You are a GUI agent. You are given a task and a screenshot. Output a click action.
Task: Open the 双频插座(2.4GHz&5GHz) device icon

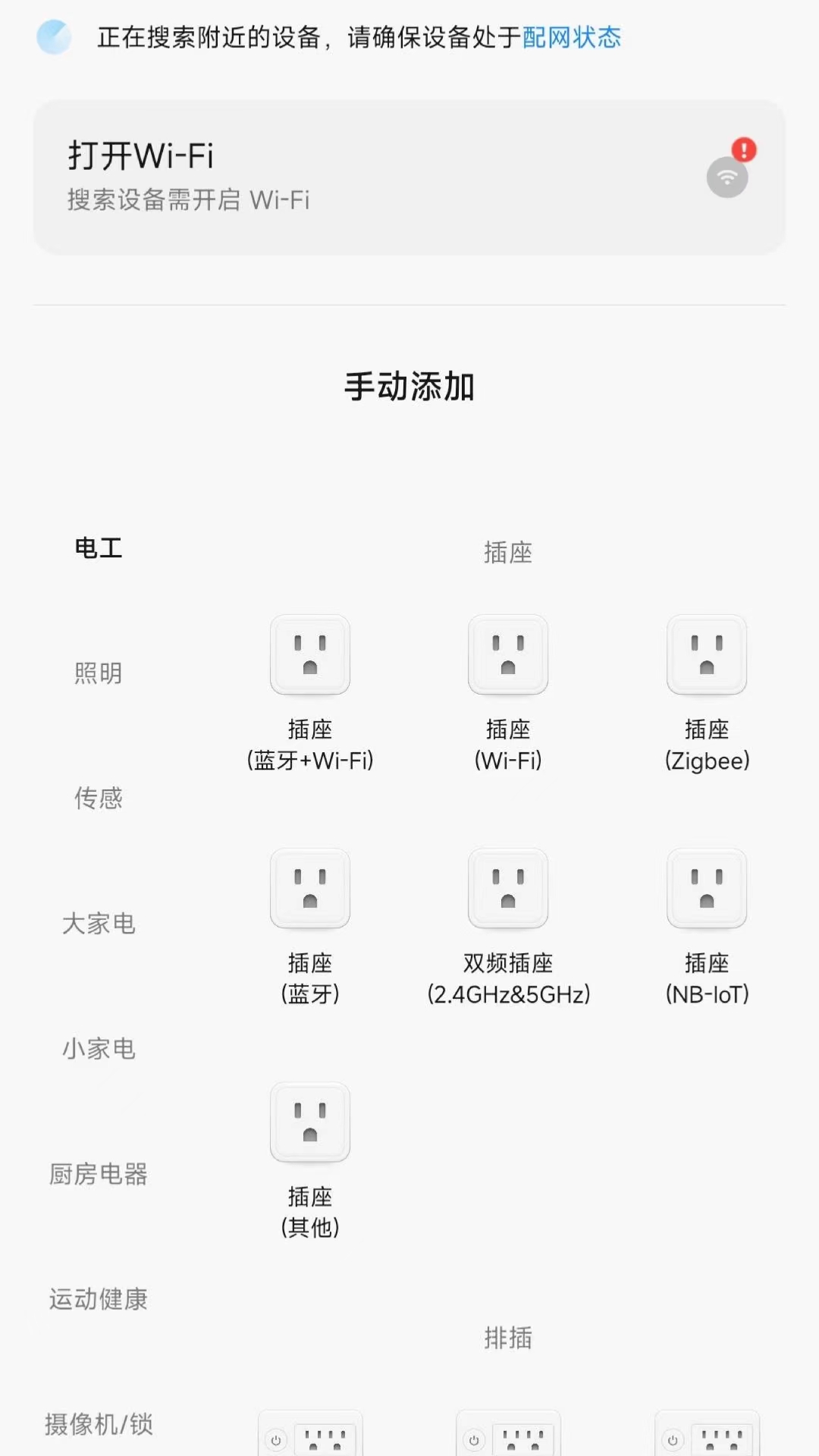point(507,889)
